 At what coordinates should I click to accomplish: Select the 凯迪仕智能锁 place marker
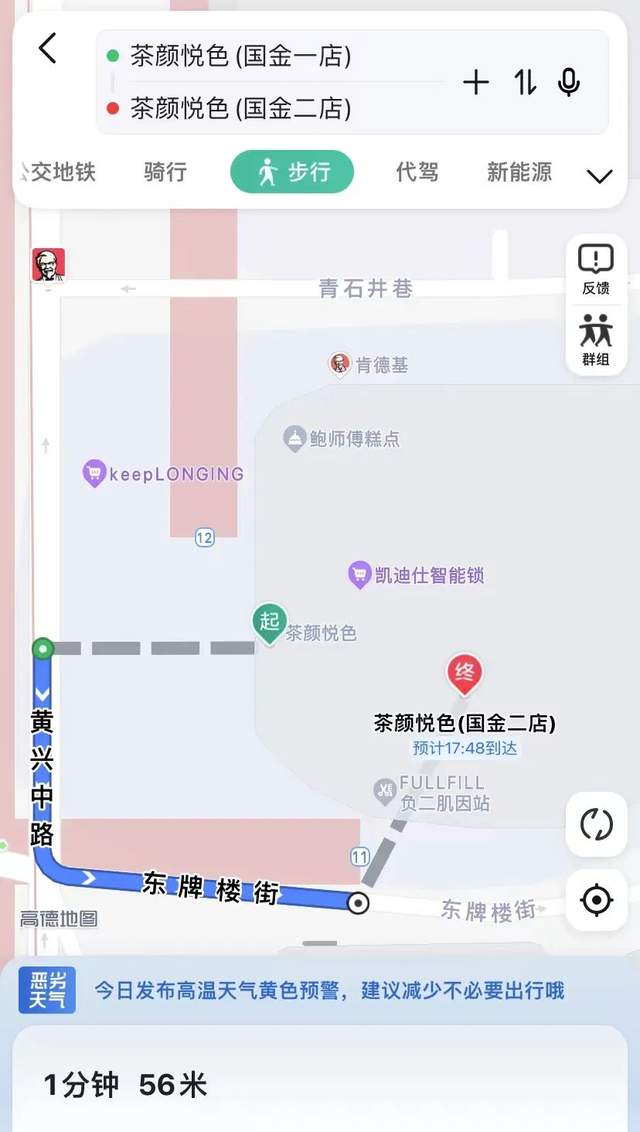[x=416, y=575]
